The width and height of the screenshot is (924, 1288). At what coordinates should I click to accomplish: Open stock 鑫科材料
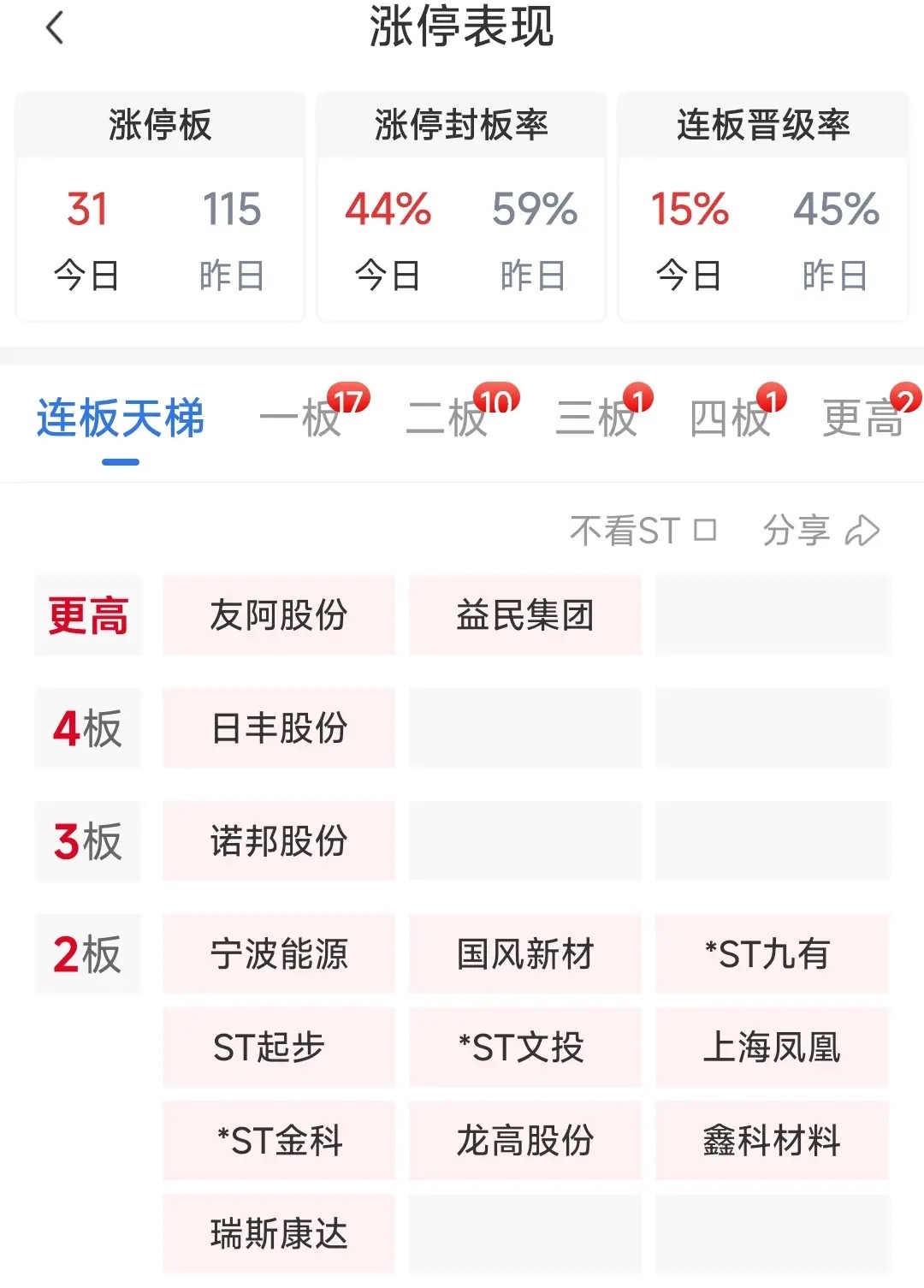click(771, 1141)
